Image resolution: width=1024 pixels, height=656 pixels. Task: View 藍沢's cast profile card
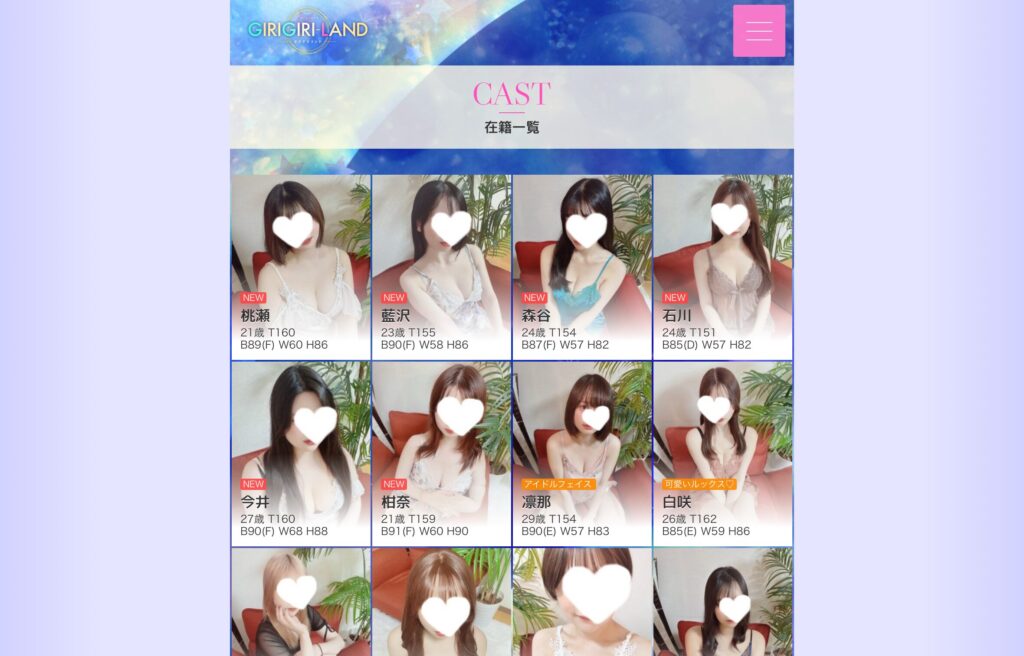pos(441,267)
